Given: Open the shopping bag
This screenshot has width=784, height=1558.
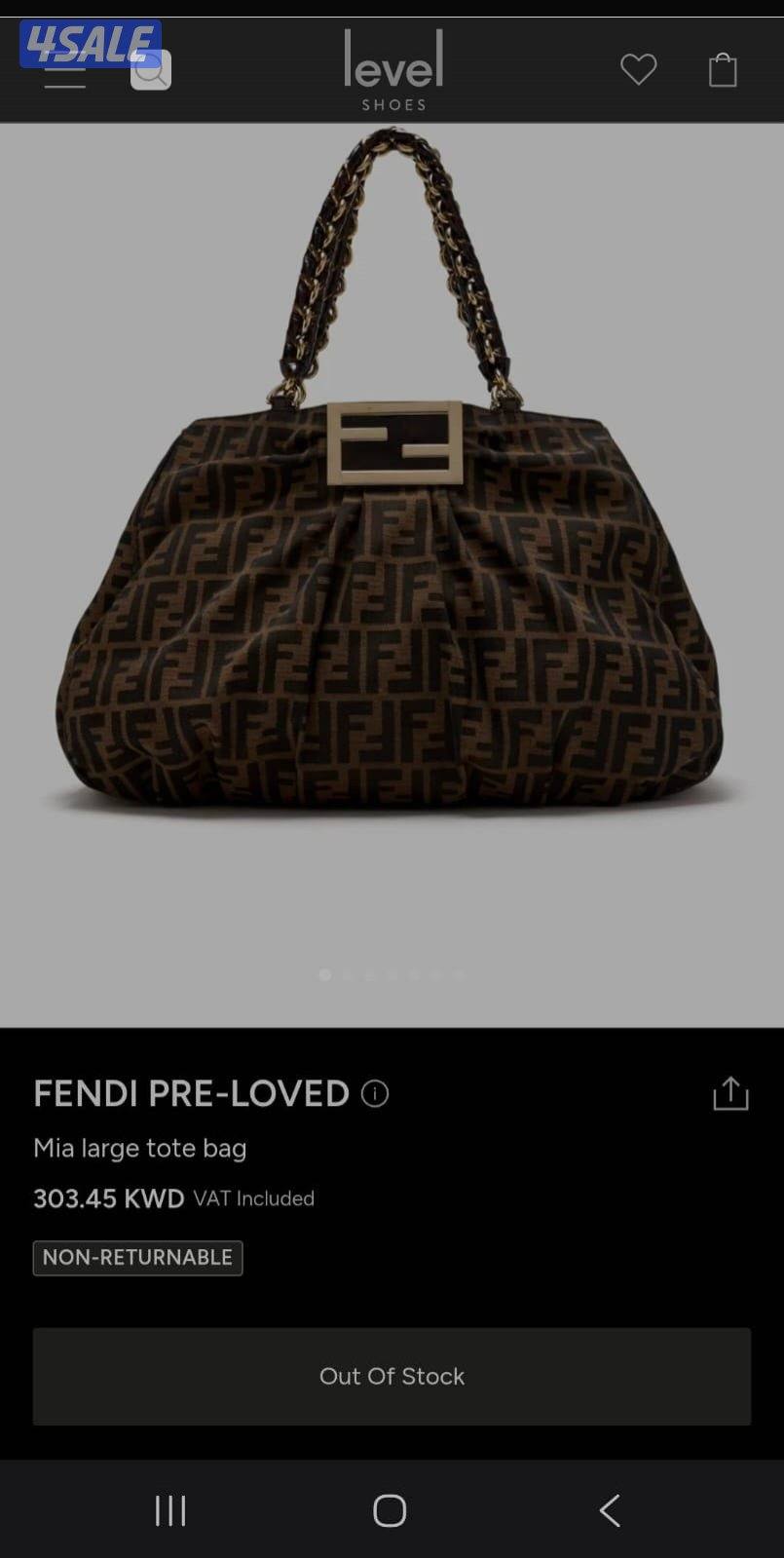Looking at the screenshot, I should [x=723, y=70].
